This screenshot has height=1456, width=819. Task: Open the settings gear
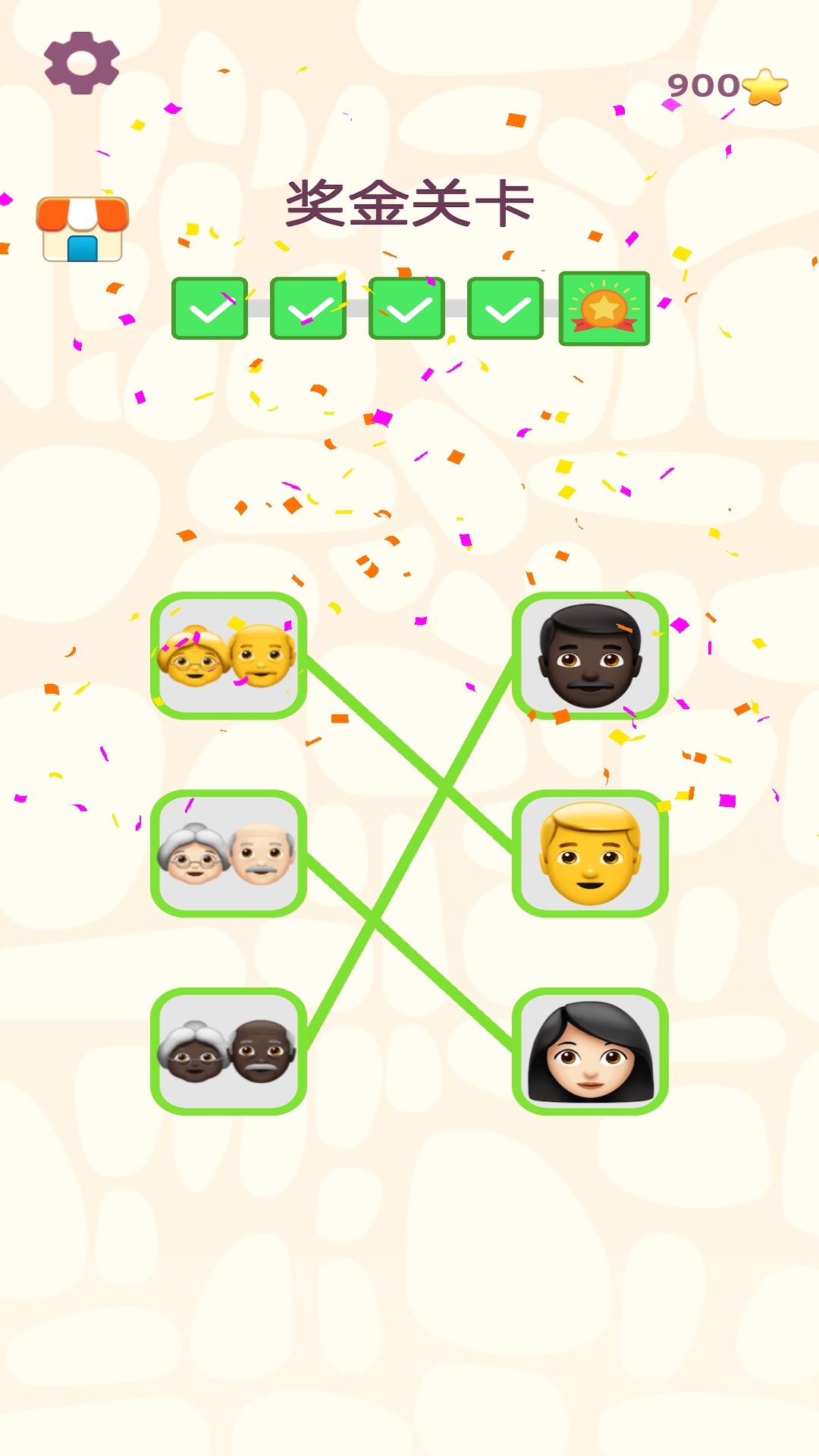pos(82,63)
